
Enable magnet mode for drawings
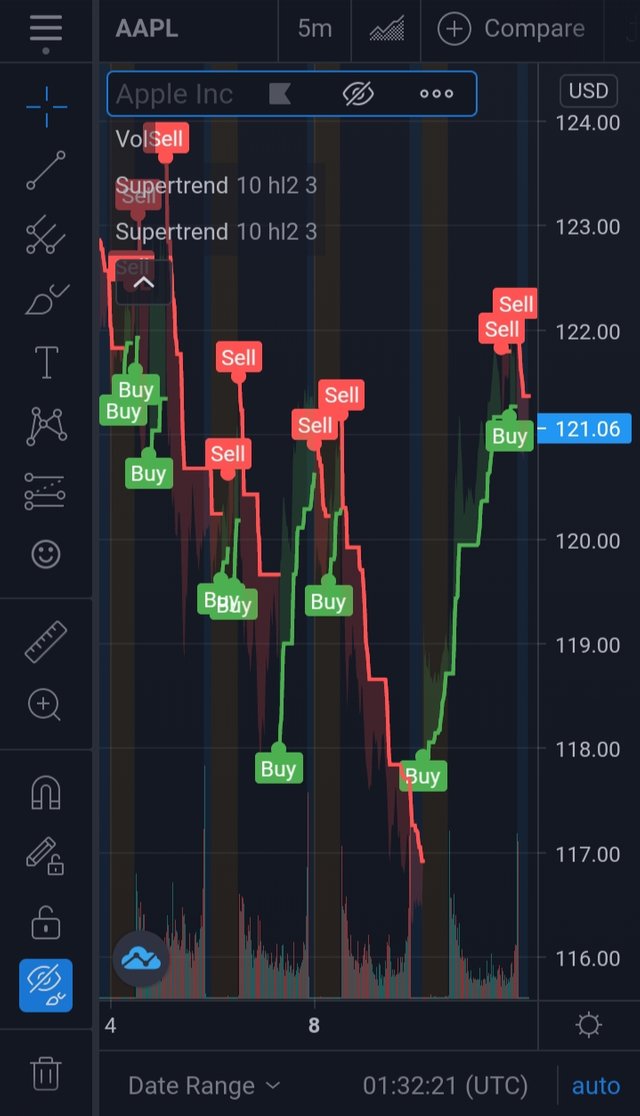pyautogui.click(x=46, y=792)
